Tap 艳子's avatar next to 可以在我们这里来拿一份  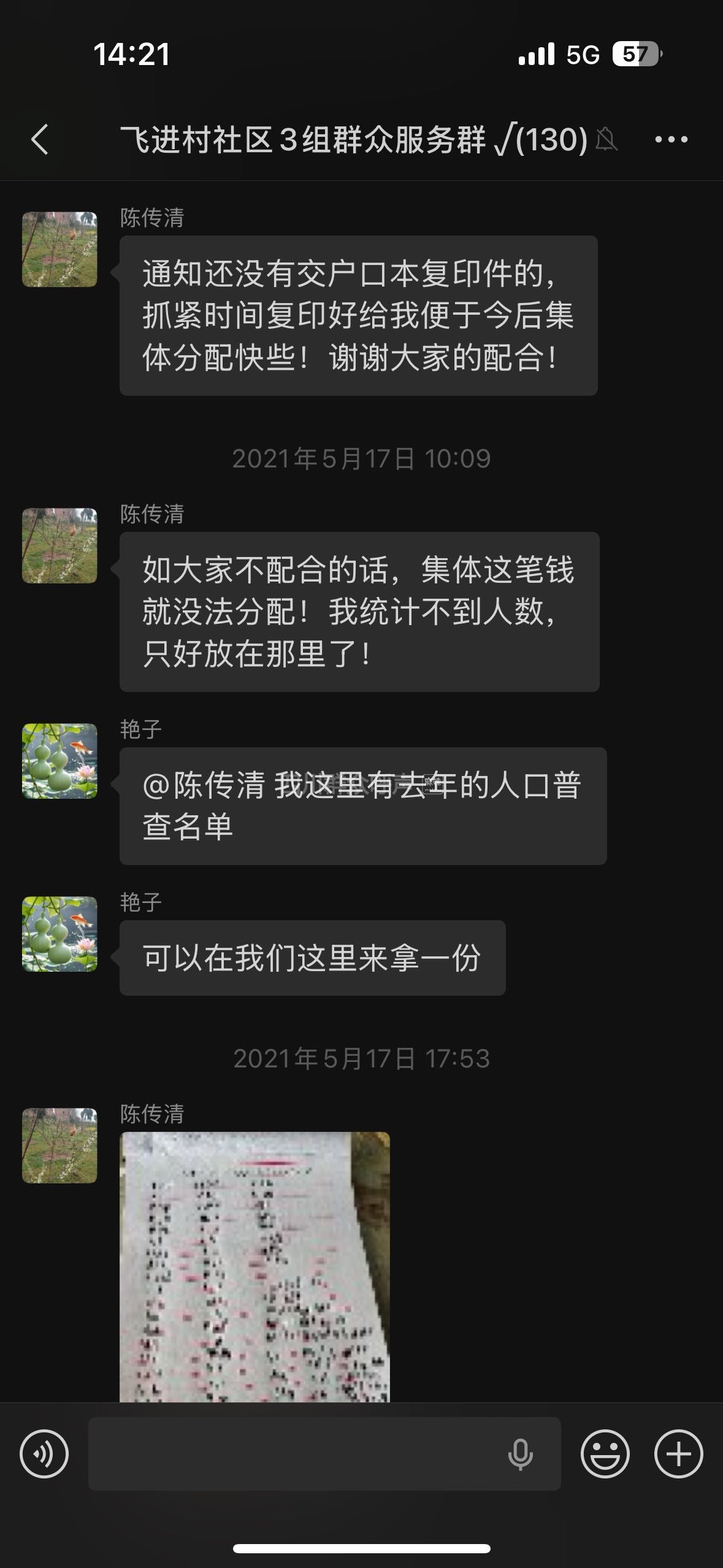(x=59, y=934)
